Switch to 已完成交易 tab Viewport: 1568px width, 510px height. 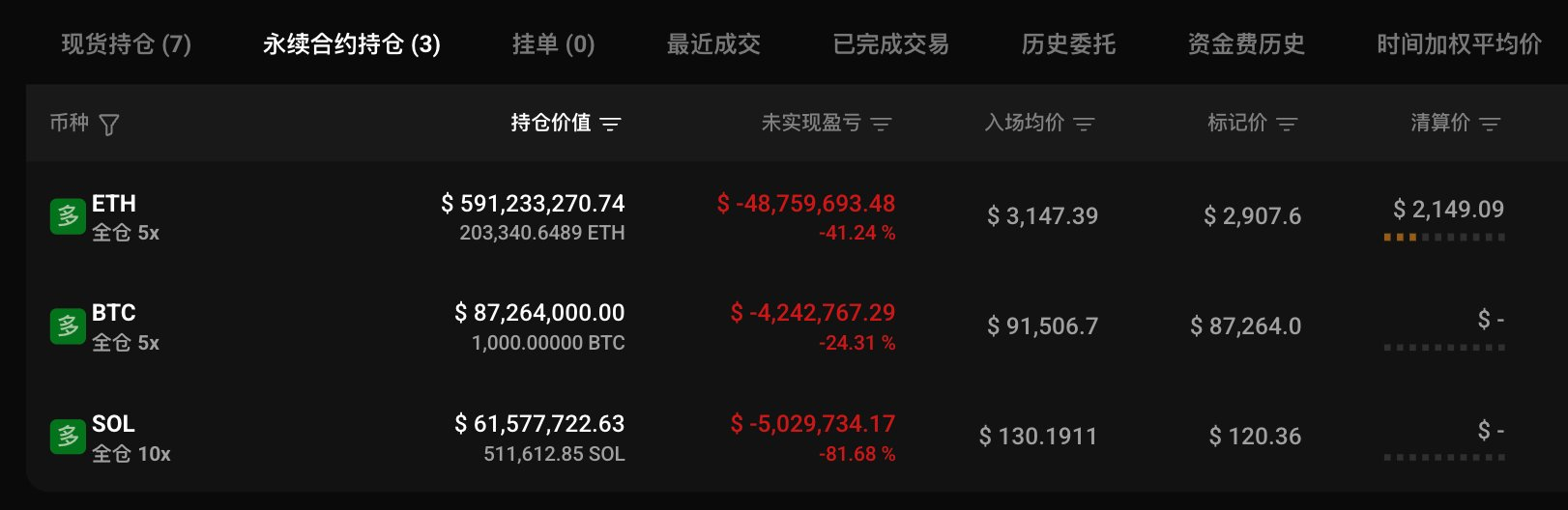[x=890, y=44]
